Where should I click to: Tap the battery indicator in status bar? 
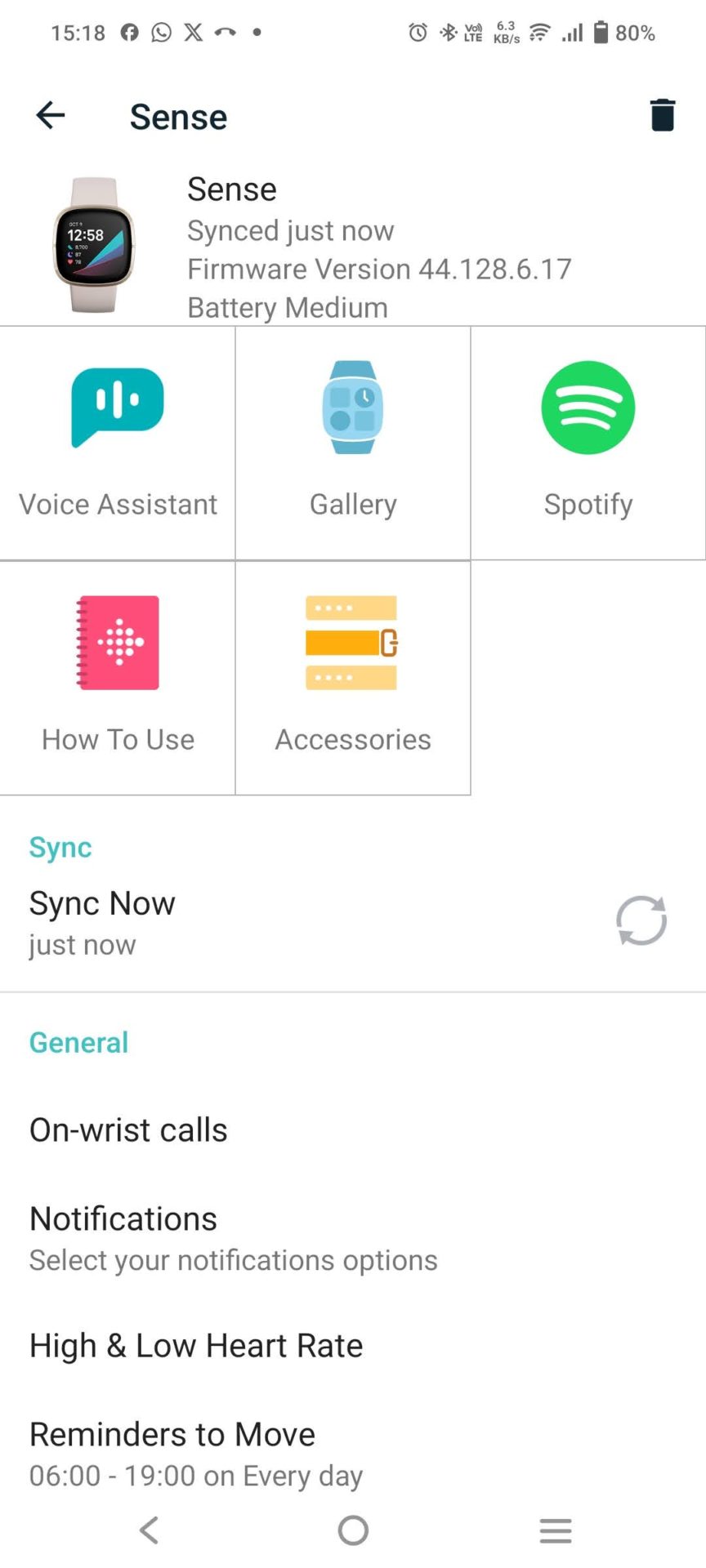point(602,33)
